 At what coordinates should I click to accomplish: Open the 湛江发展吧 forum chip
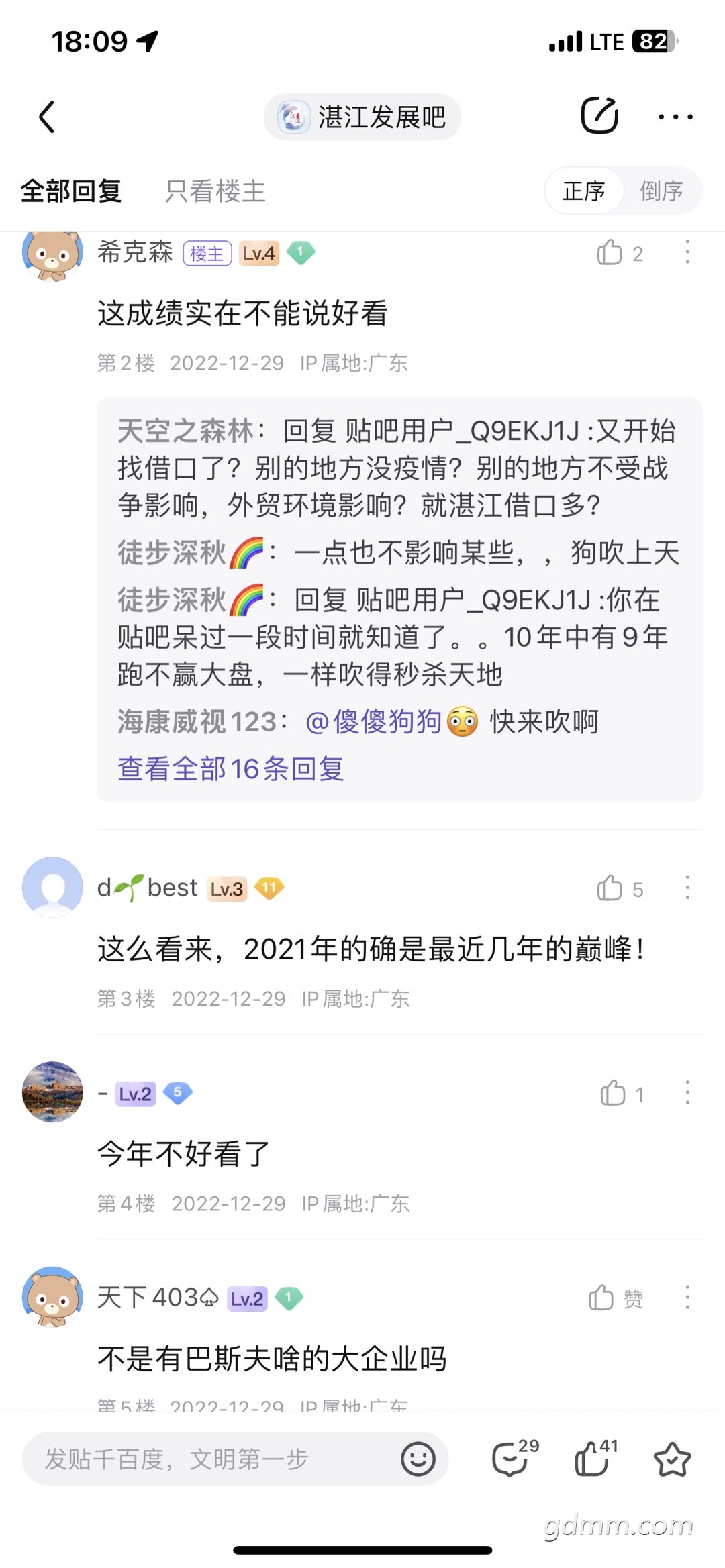click(x=362, y=117)
